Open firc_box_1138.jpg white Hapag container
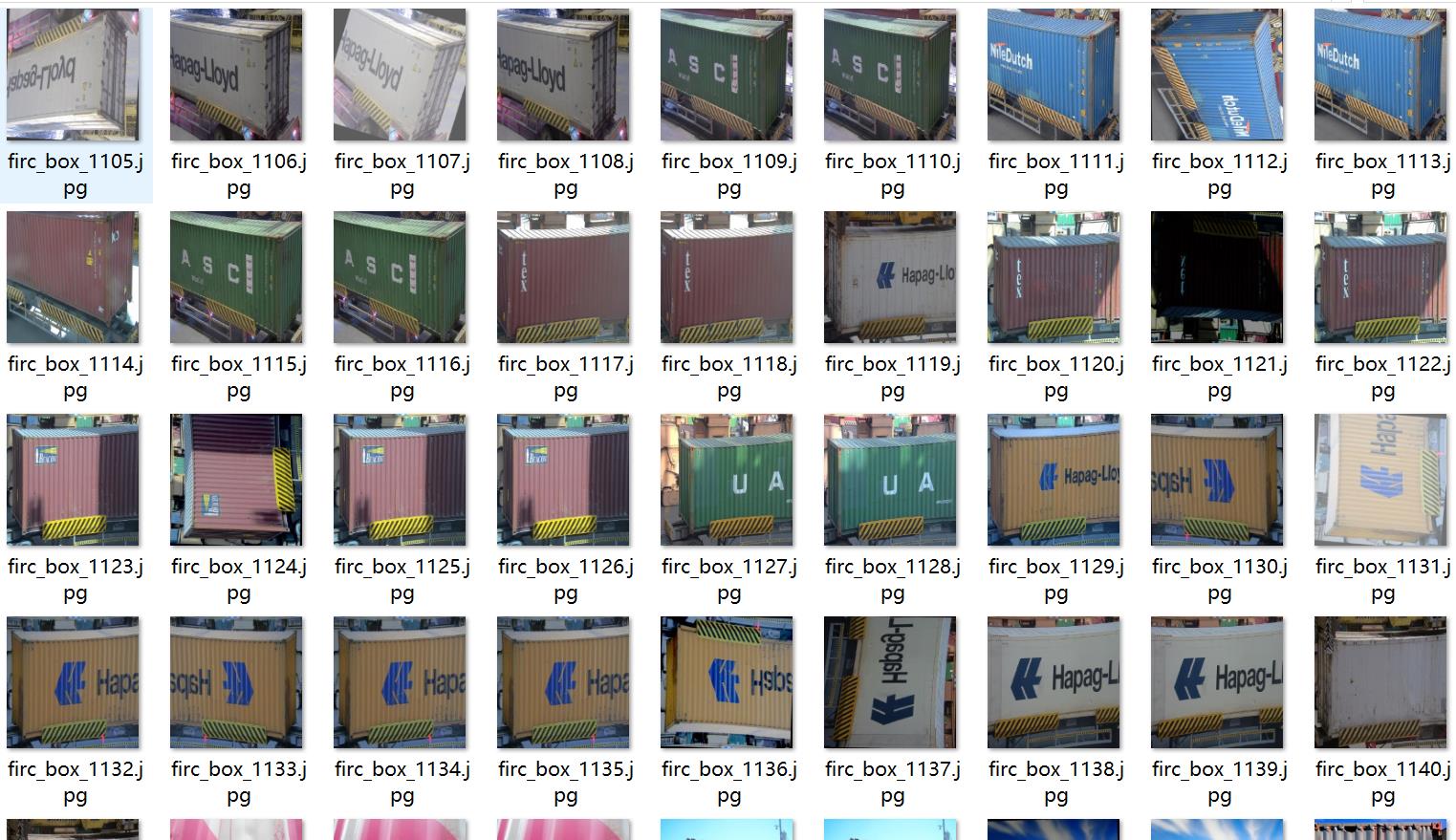The height and width of the screenshot is (840, 1456). click(x=1054, y=683)
